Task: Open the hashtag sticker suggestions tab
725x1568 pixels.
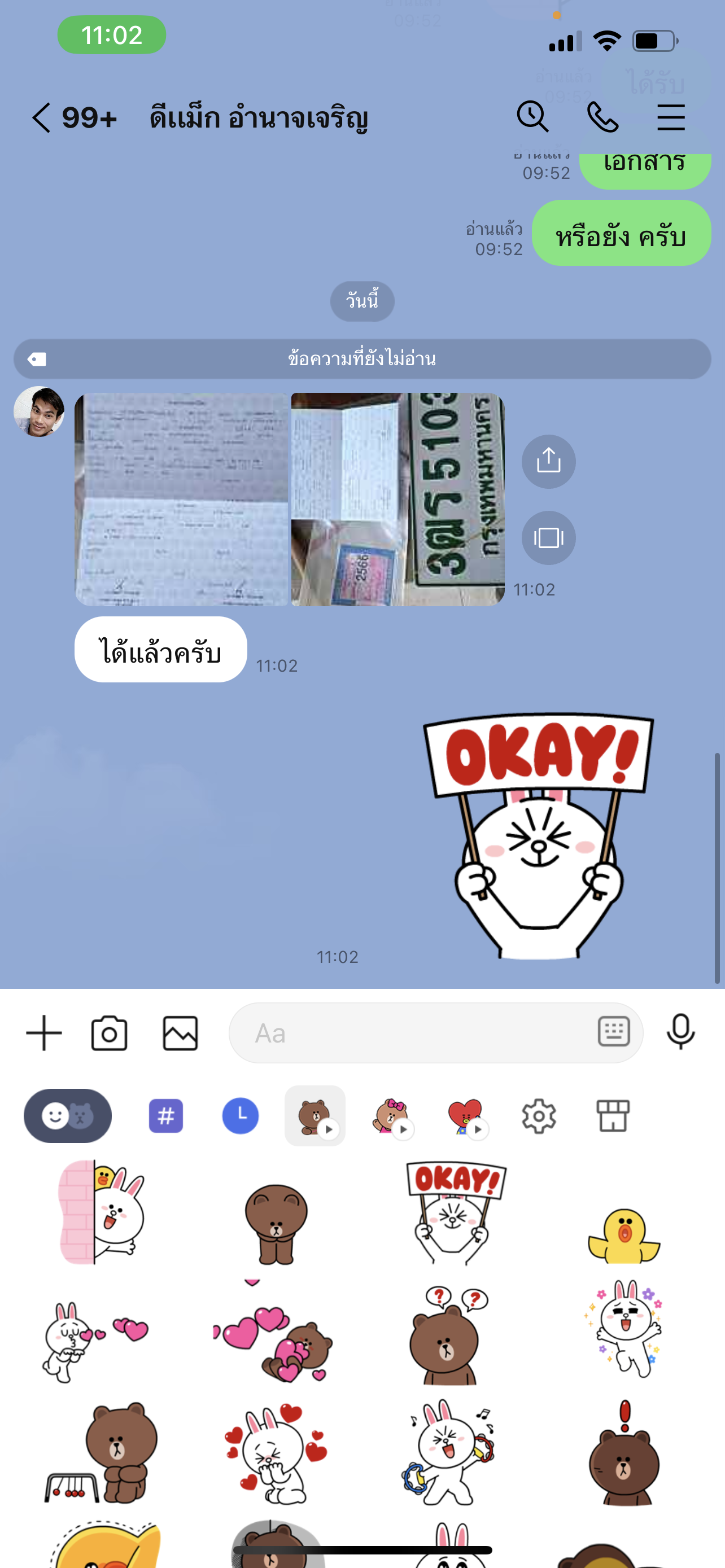Action: (x=166, y=1116)
